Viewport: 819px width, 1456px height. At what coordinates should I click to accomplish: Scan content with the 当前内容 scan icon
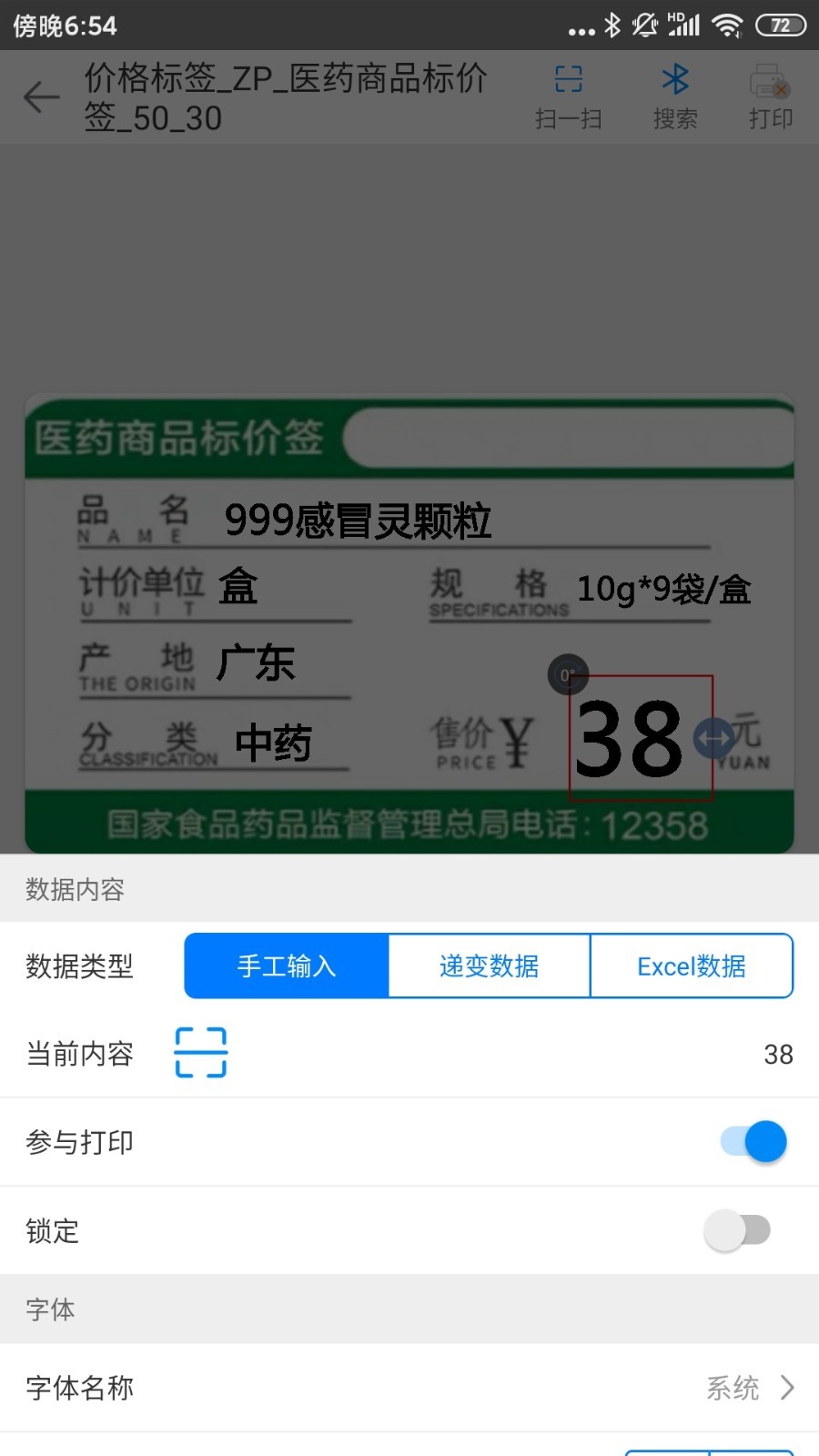point(200,1053)
